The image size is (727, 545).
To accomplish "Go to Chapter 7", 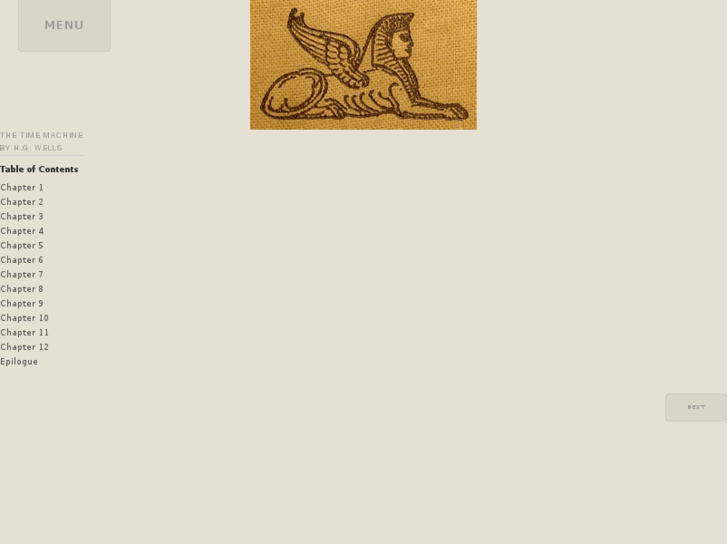I will 22,275.
